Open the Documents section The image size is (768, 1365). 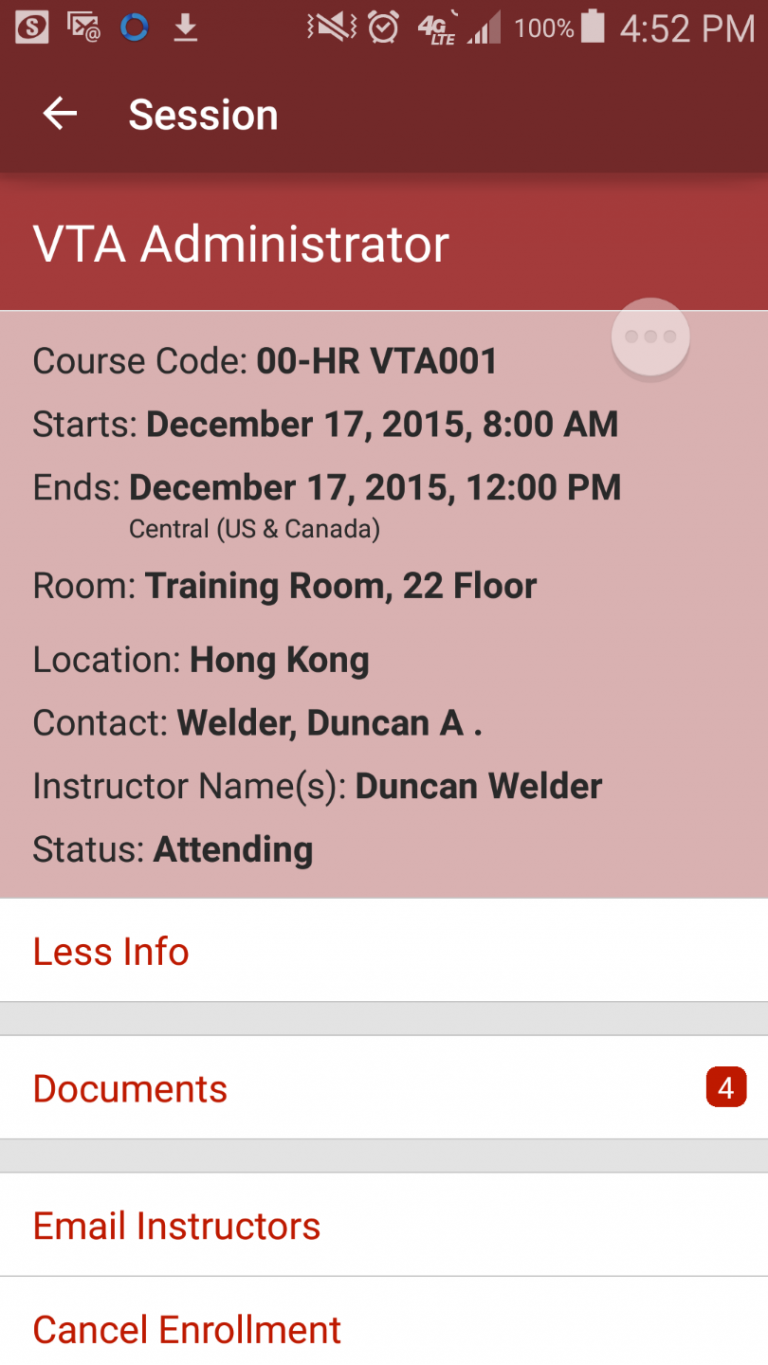click(x=129, y=1088)
